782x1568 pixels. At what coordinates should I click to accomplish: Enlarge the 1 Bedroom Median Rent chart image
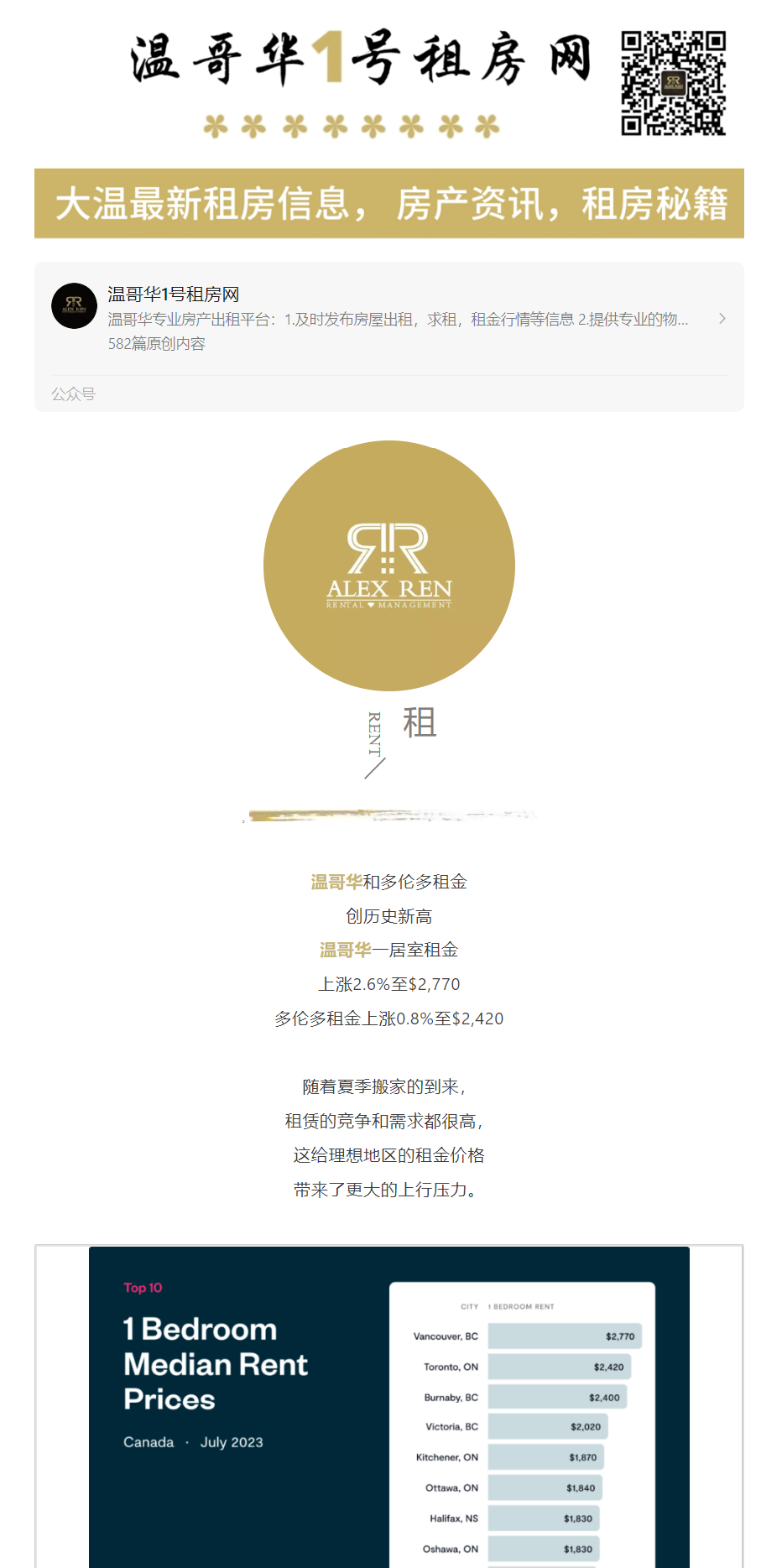click(x=388, y=1407)
